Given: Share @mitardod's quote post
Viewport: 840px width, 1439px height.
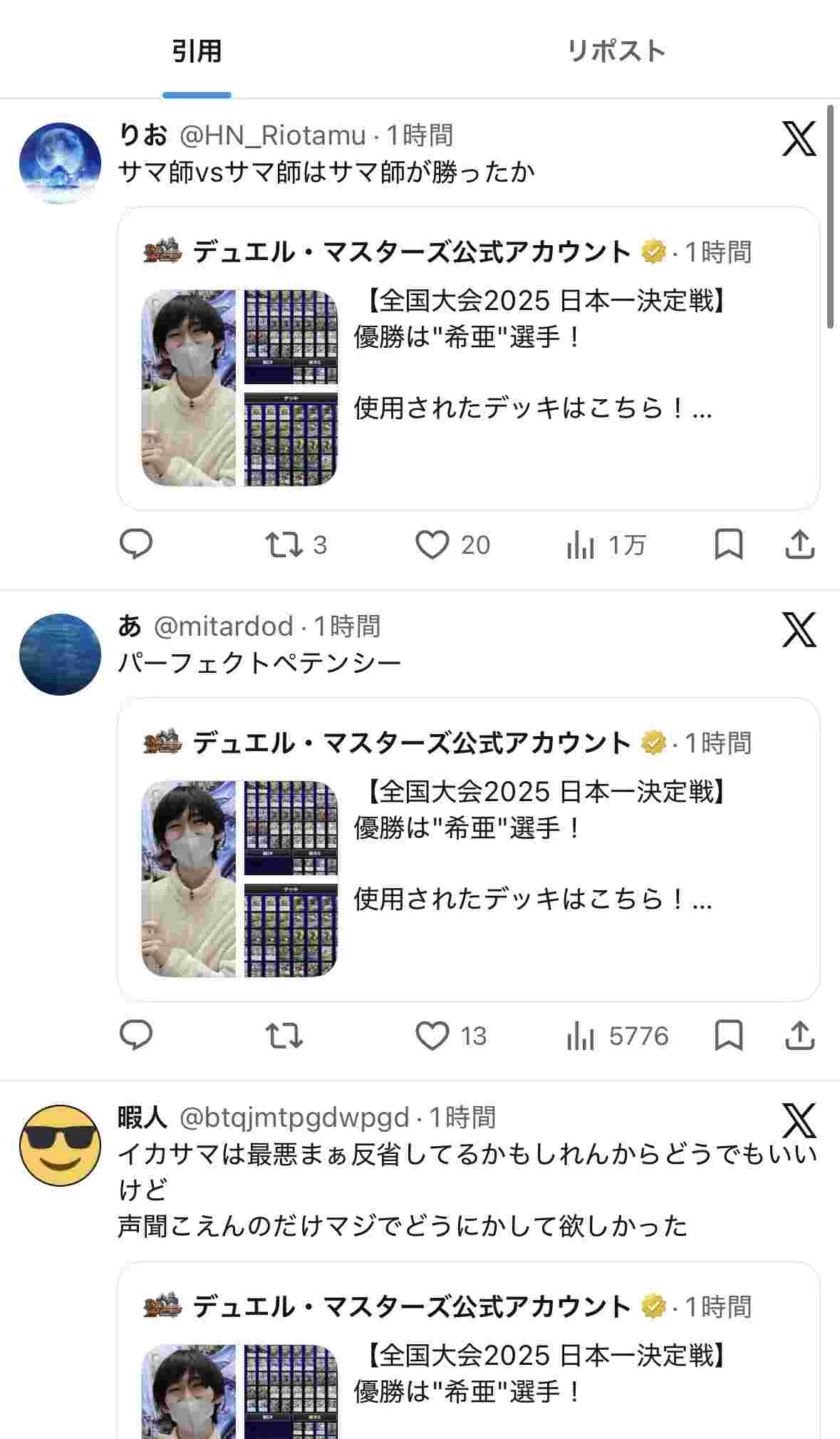Looking at the screenshot, I should [x=799, y=1036].
